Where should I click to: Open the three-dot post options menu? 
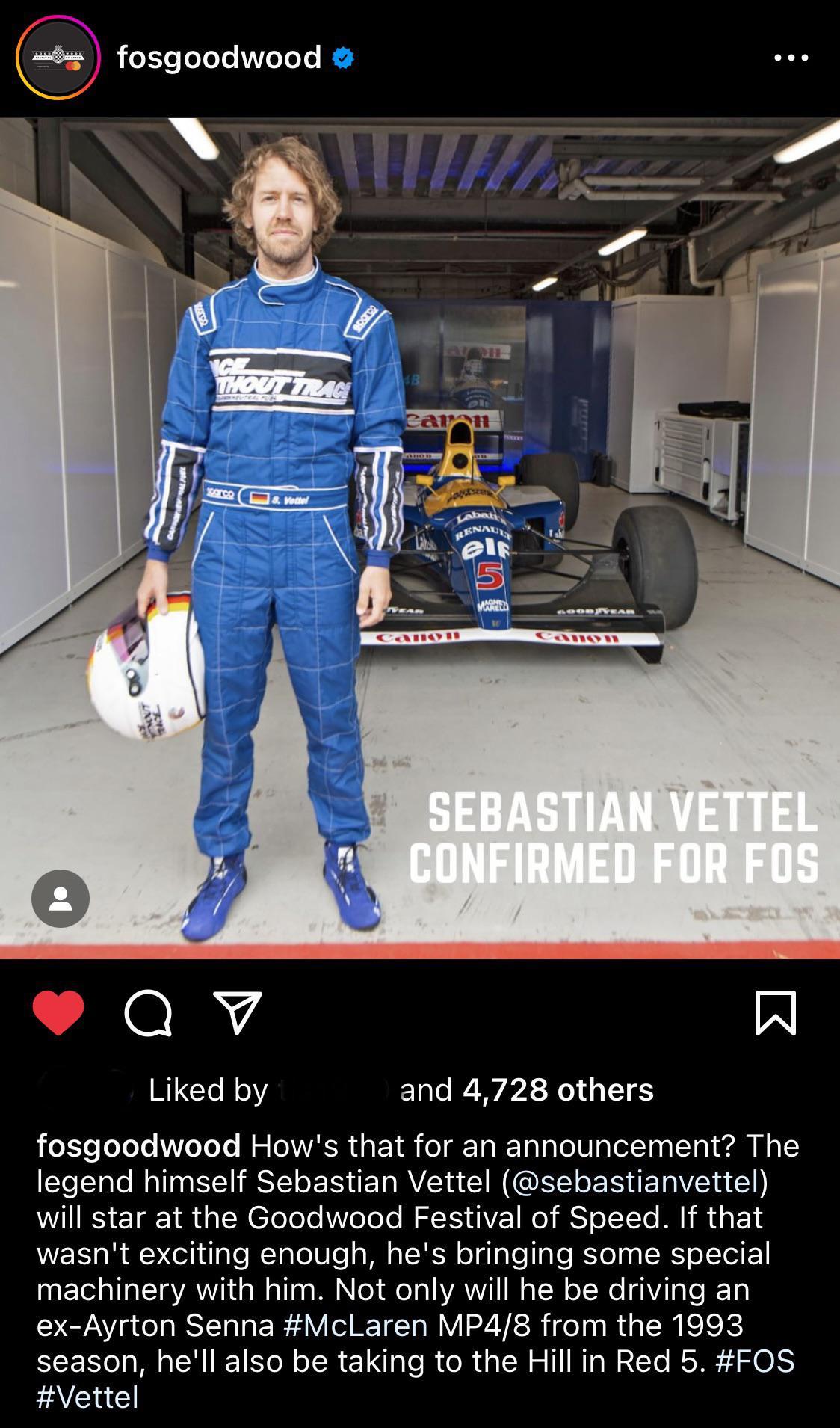point(791,58)
